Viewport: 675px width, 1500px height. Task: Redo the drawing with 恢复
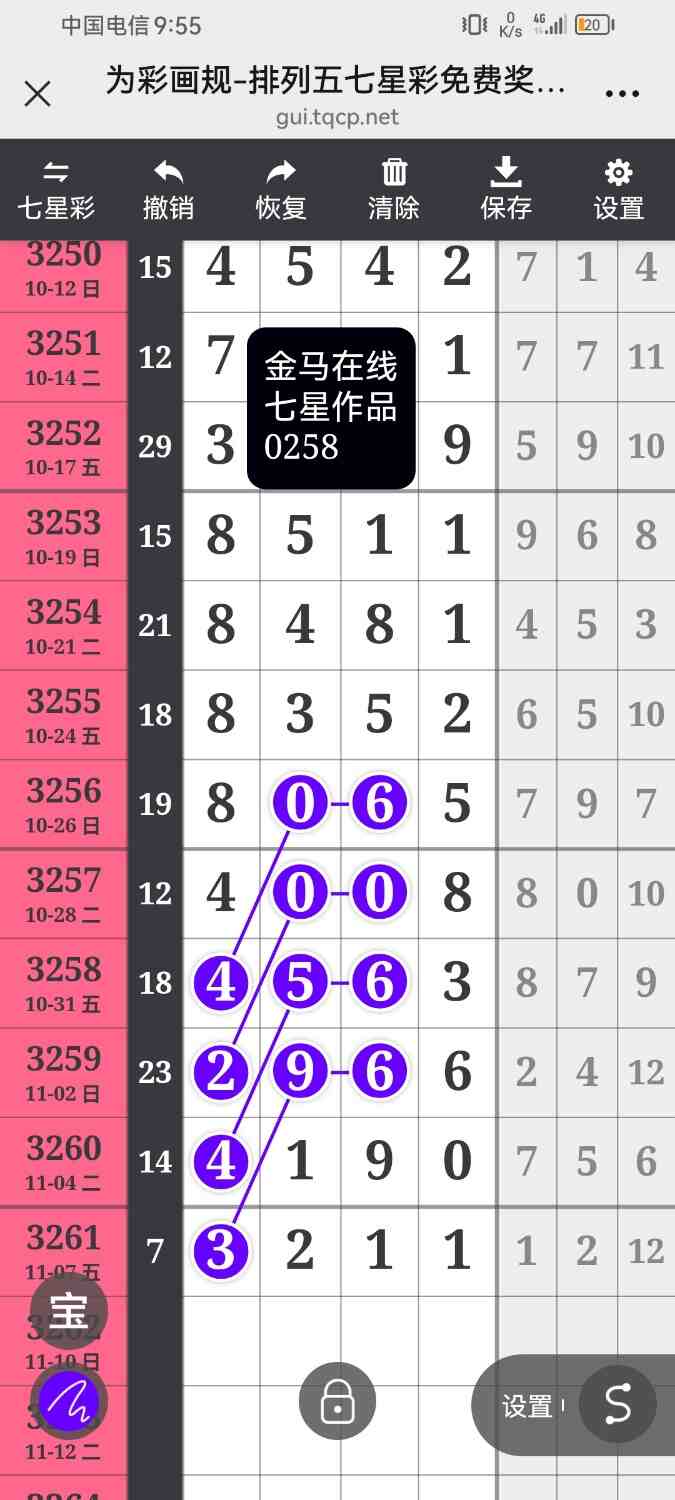tap(281, 190)
